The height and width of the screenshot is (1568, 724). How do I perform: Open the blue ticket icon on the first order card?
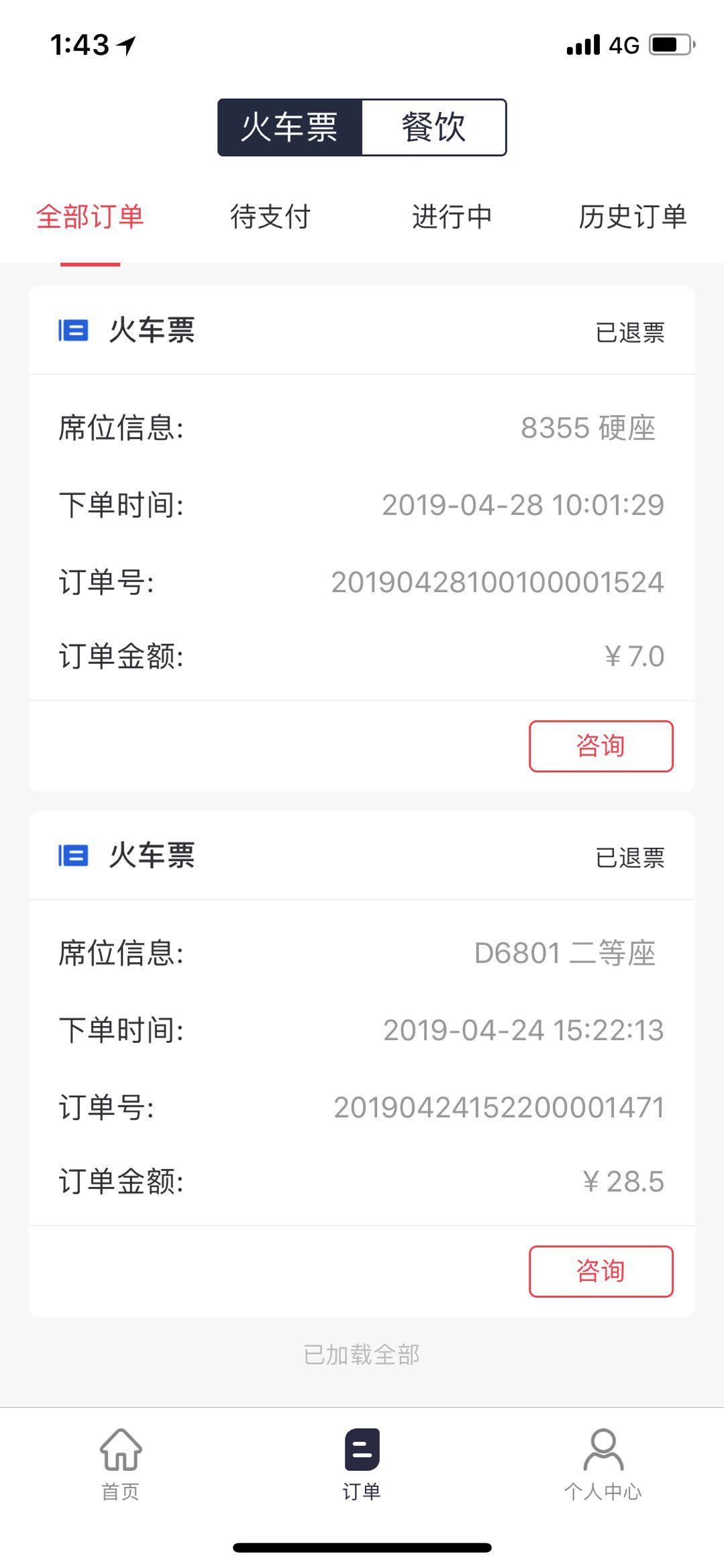(72, 329)
